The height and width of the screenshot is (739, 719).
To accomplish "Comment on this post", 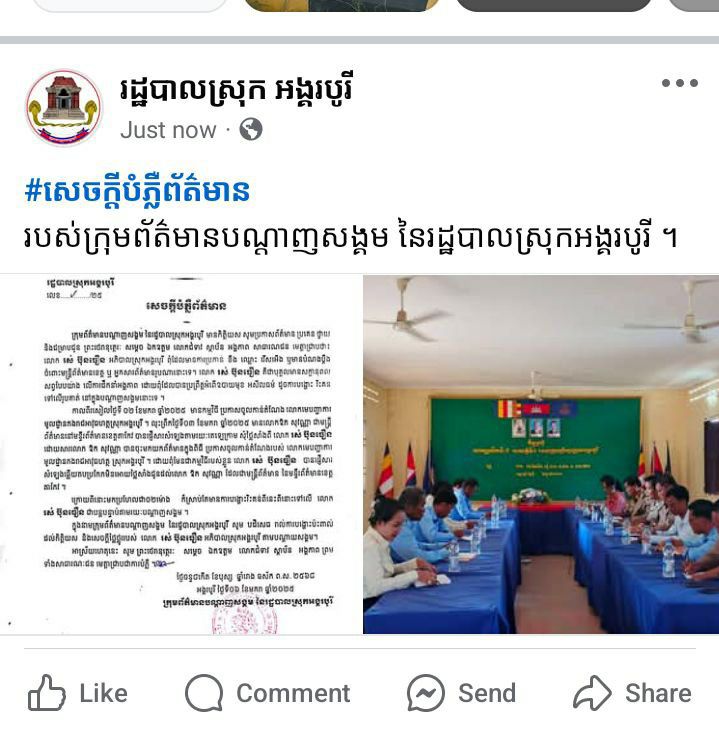I will pos(268,693).
